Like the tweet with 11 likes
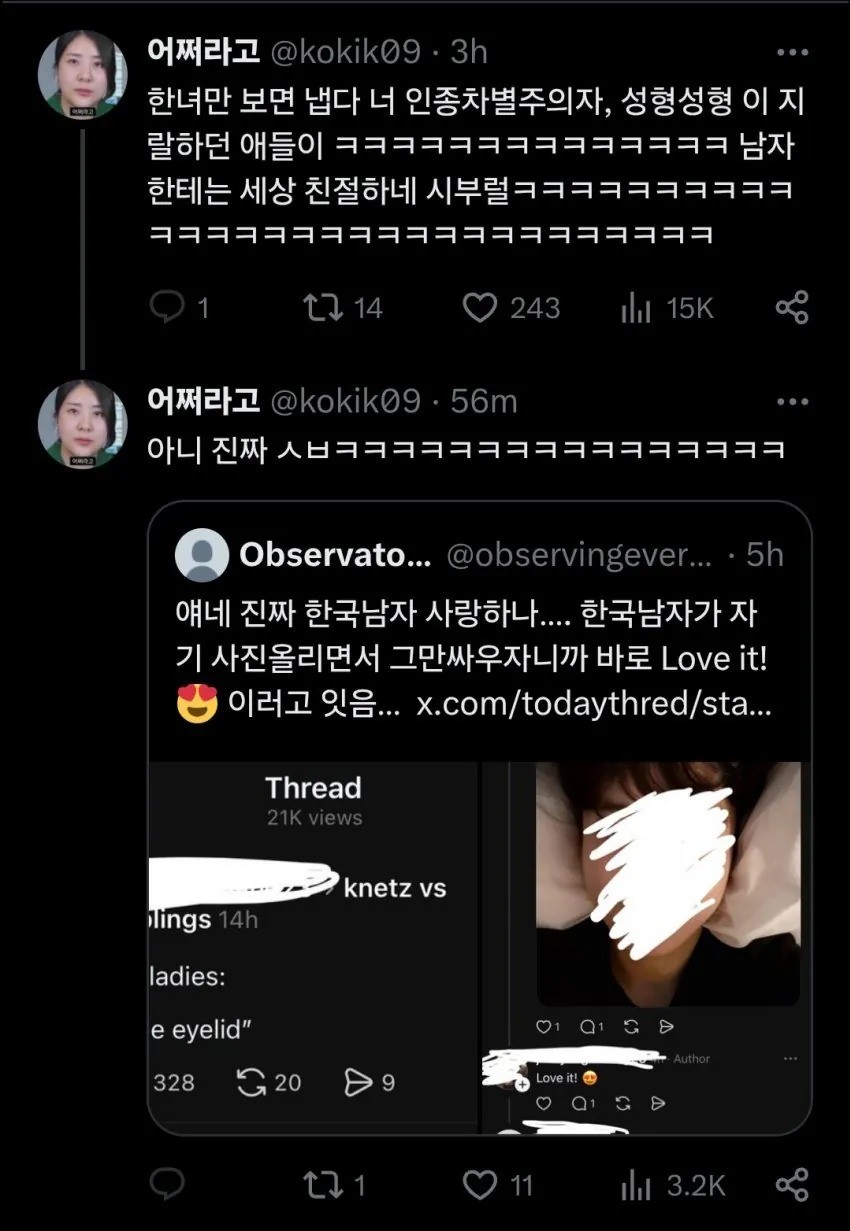Image resolution: width=850 pixels, height=1231 pixels. [480, 1186]
